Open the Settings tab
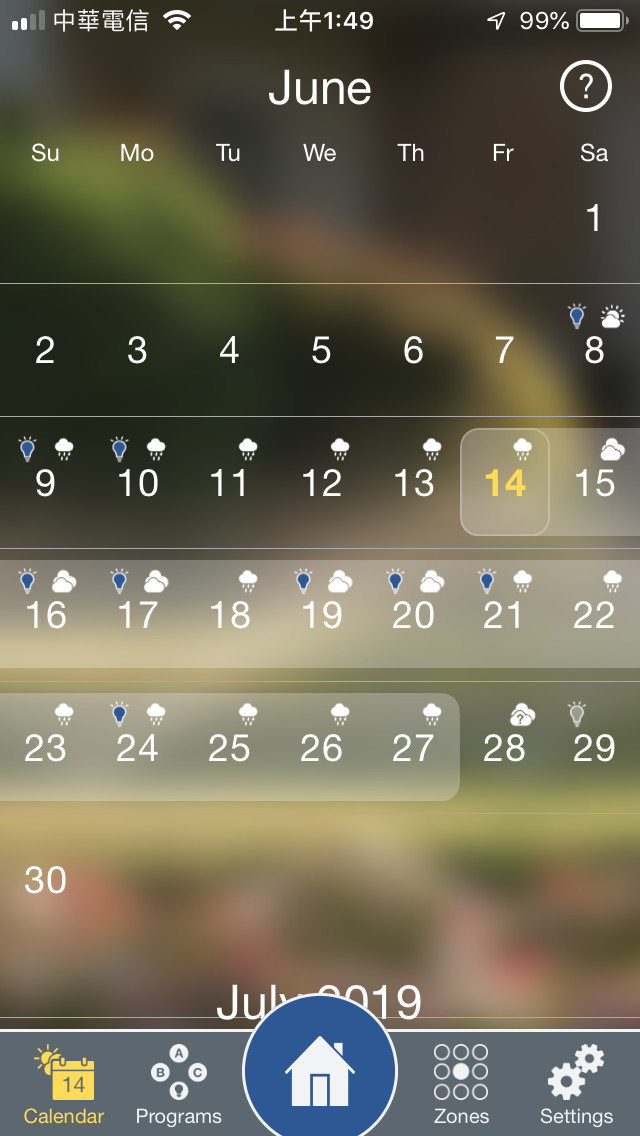The height and width of the screenshot is (1136, 640). pos(576,1085)
